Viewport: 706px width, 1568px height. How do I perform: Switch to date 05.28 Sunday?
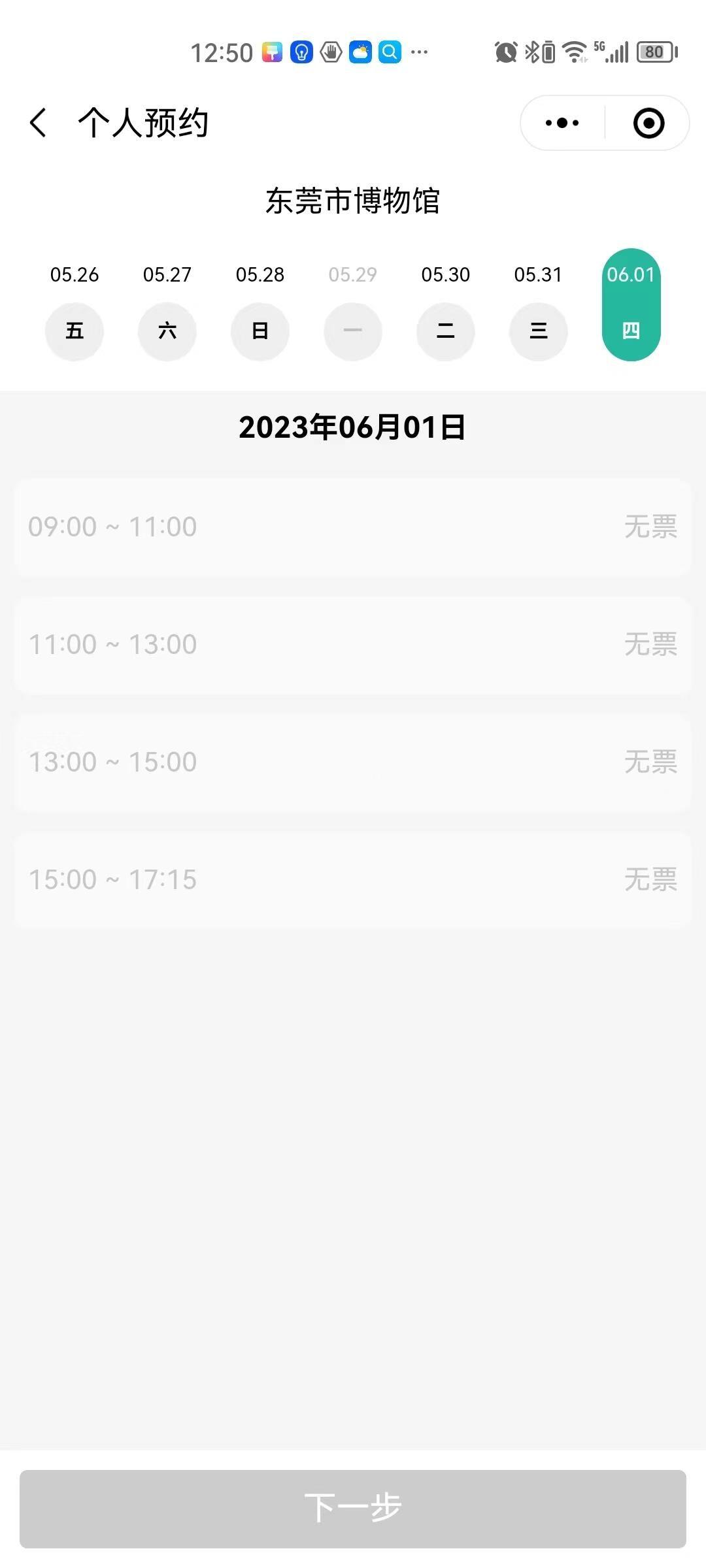[x=260, y=305]
